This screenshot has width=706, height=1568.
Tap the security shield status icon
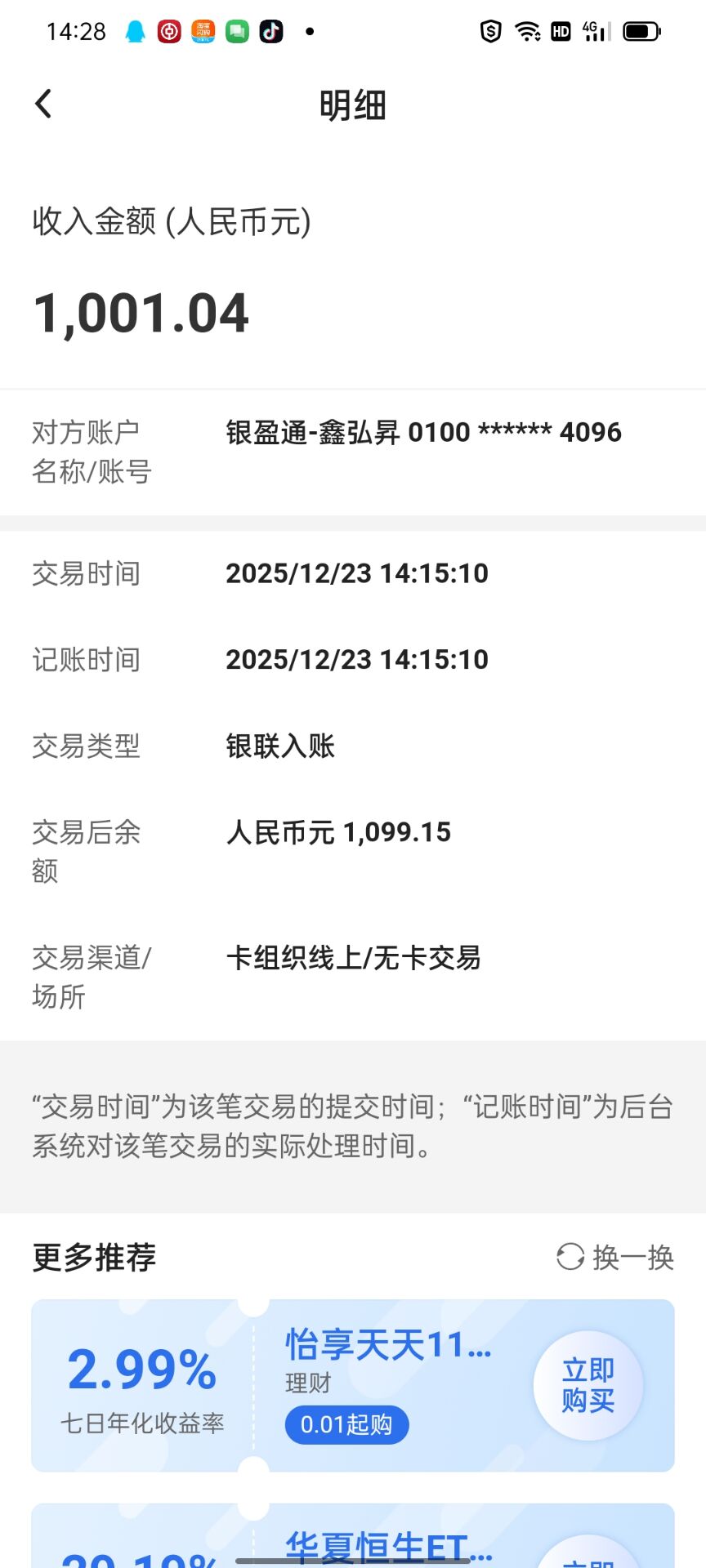coord(489,31)
